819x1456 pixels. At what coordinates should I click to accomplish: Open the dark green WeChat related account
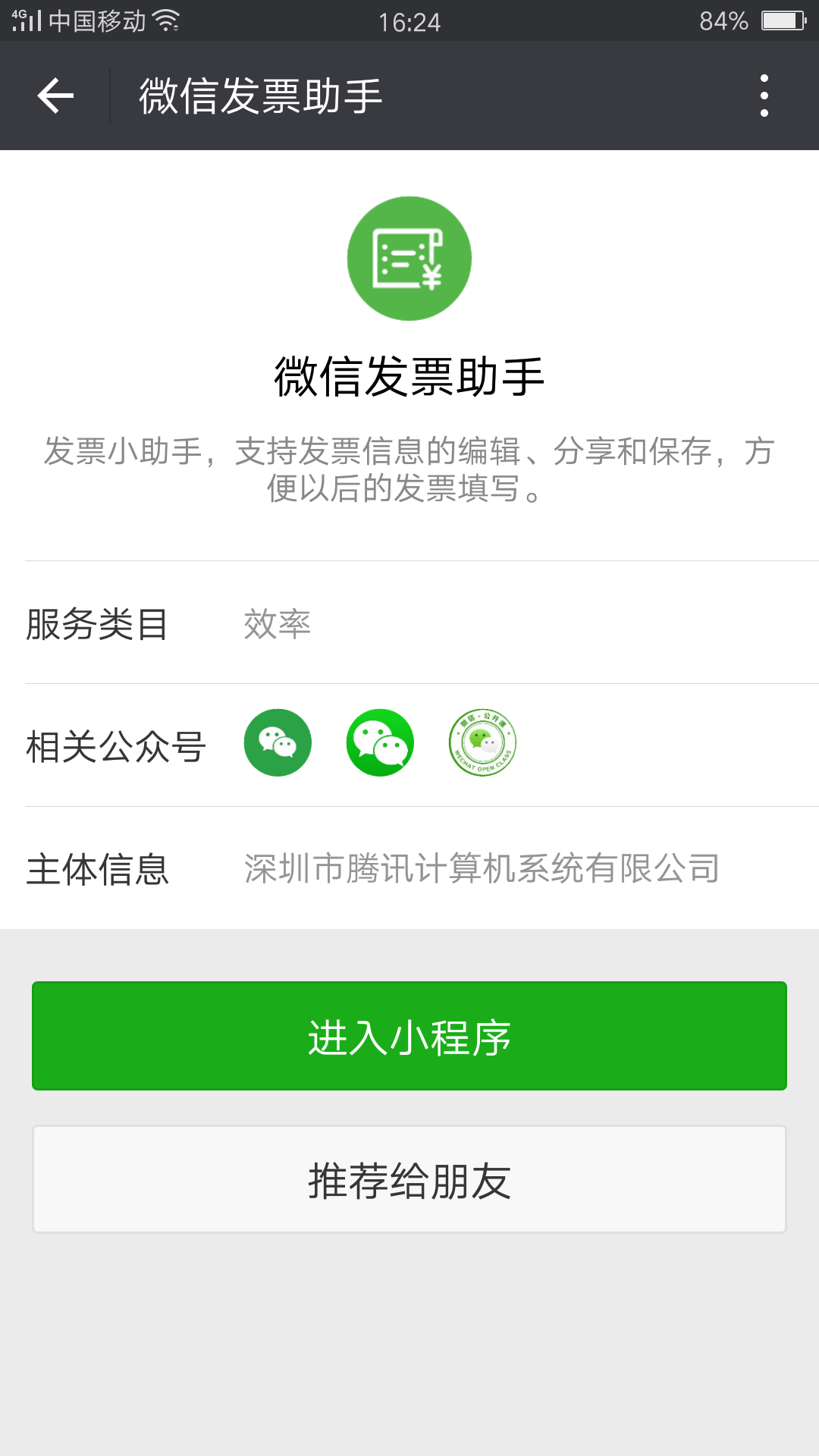278,742
